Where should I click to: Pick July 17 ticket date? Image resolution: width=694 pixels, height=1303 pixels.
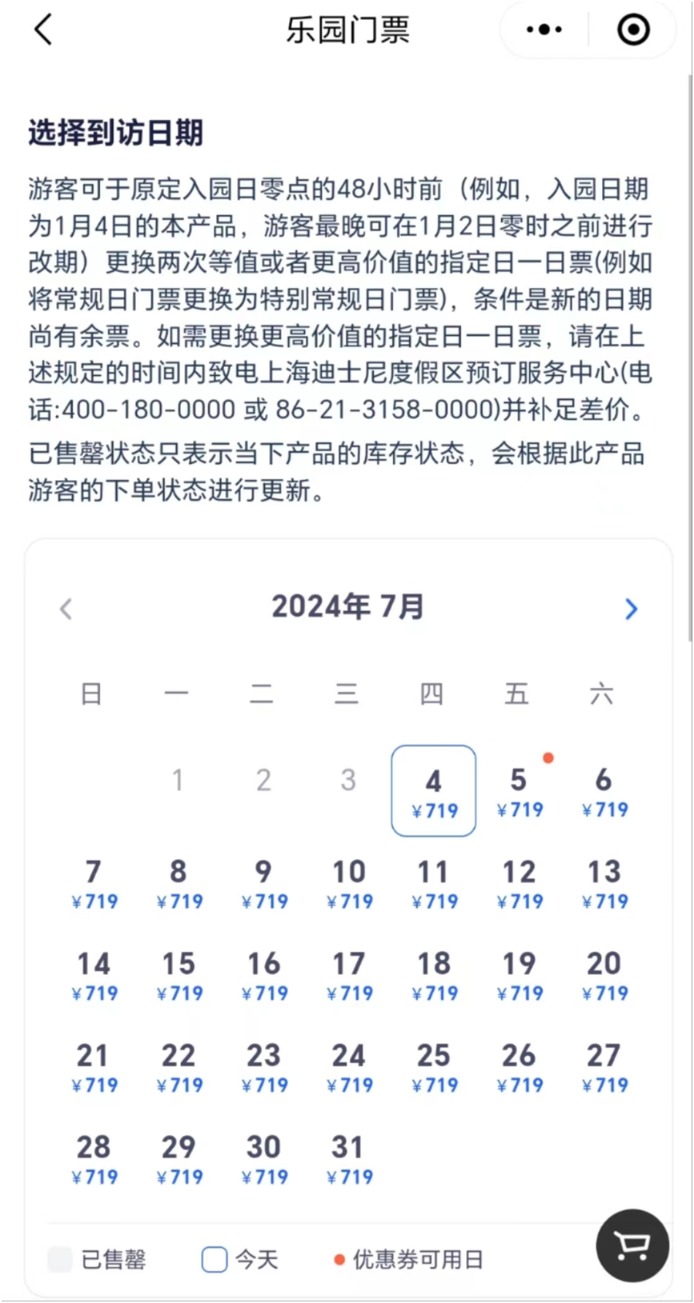tap(349, 974)
